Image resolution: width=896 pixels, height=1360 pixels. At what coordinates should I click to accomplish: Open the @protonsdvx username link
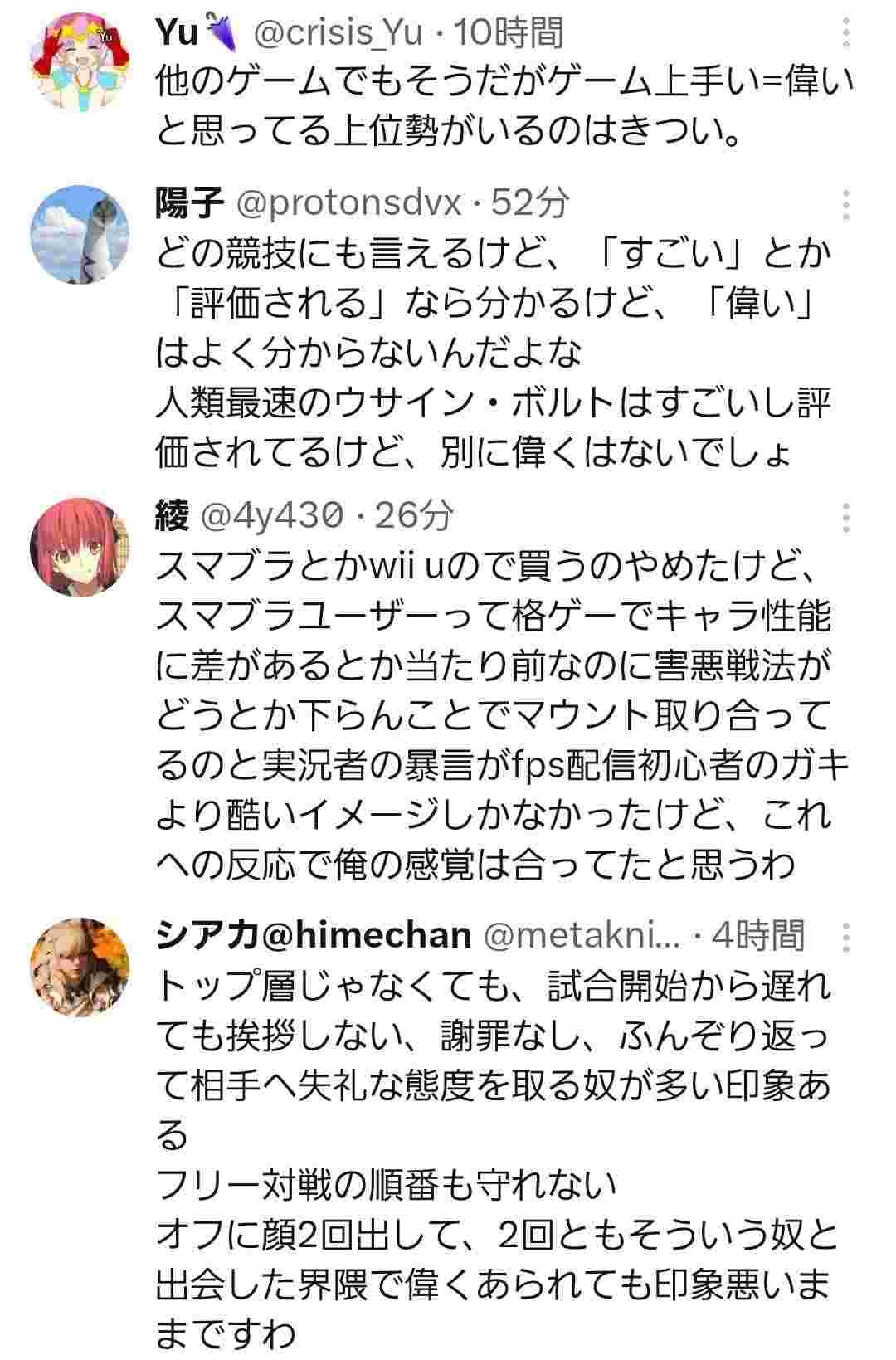(348, 203)
